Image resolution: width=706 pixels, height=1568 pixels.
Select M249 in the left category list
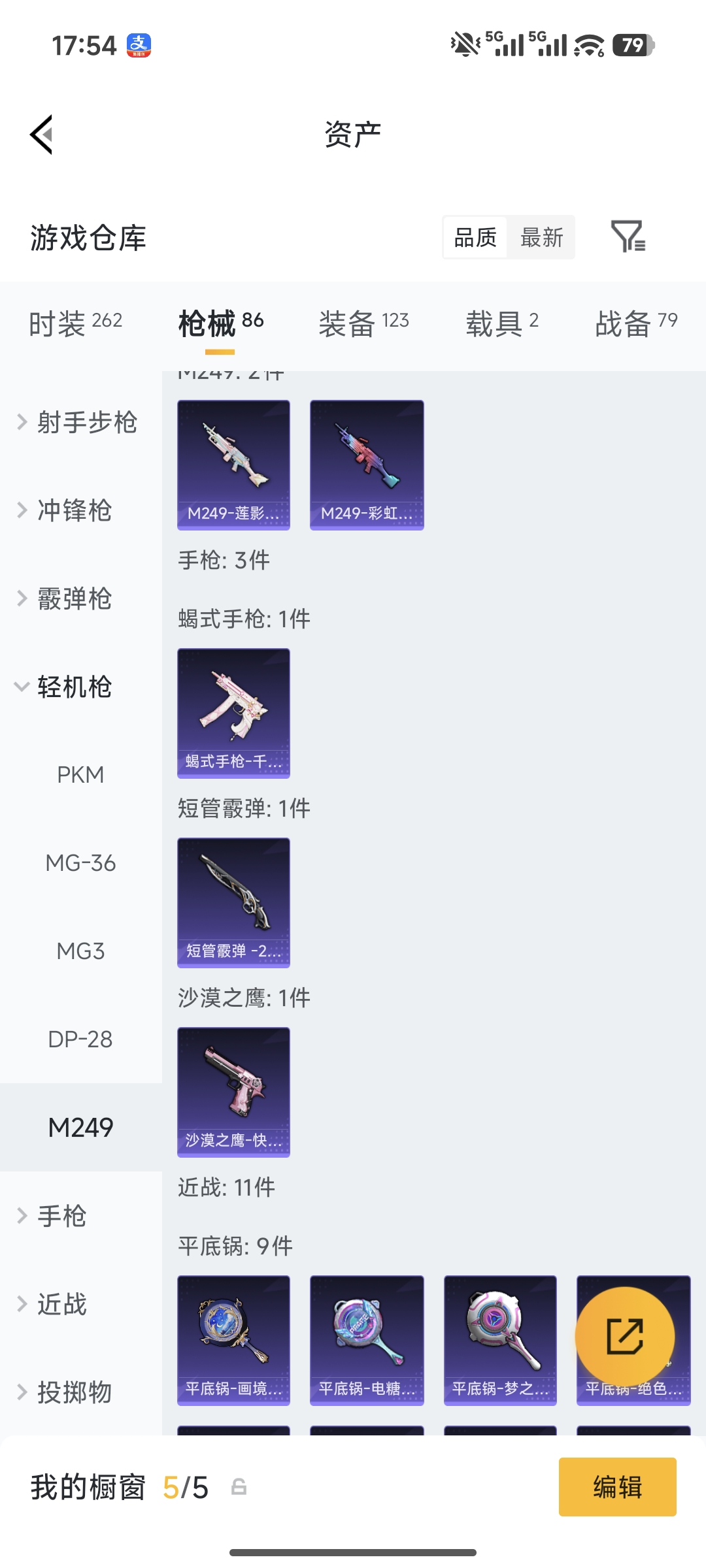[80, 1126]
